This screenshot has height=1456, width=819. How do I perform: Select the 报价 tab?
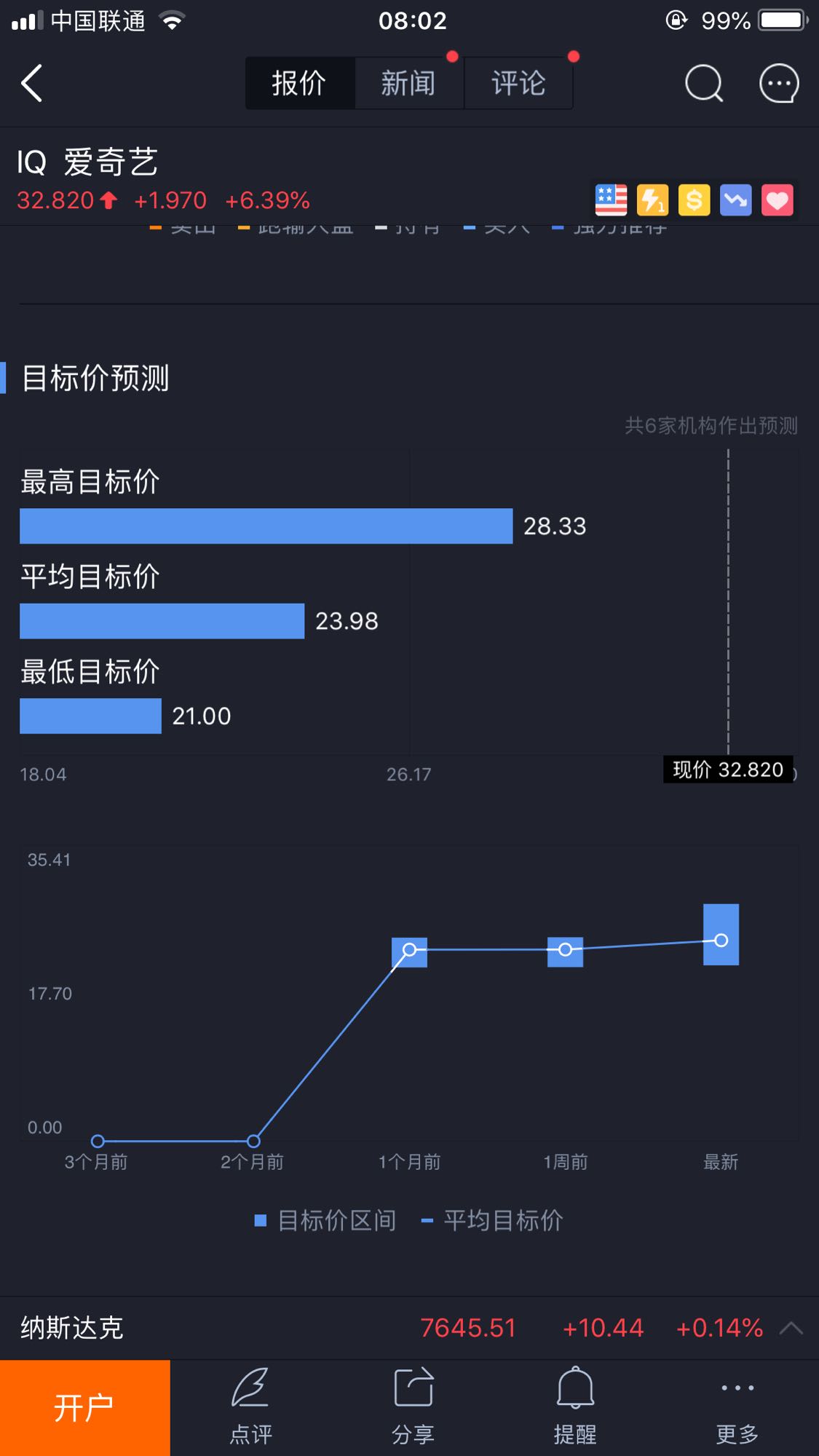pos(300,83)
